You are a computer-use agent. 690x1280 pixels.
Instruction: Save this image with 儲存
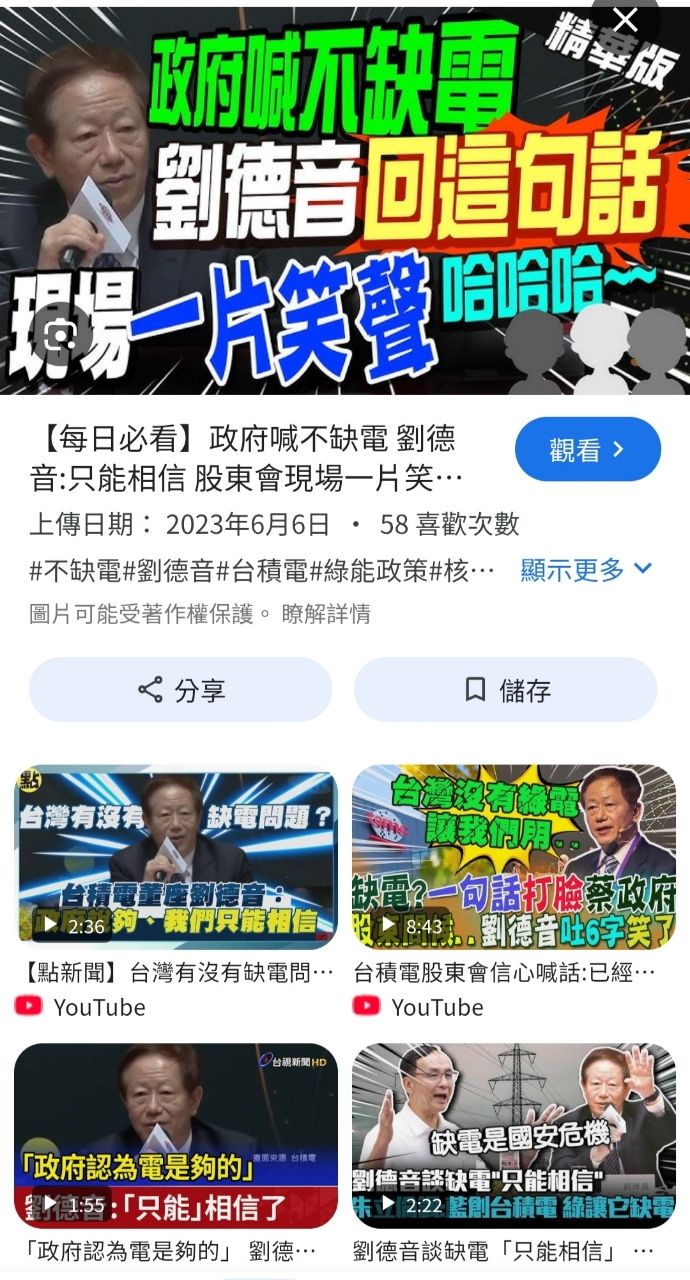[x=505, y=690]
